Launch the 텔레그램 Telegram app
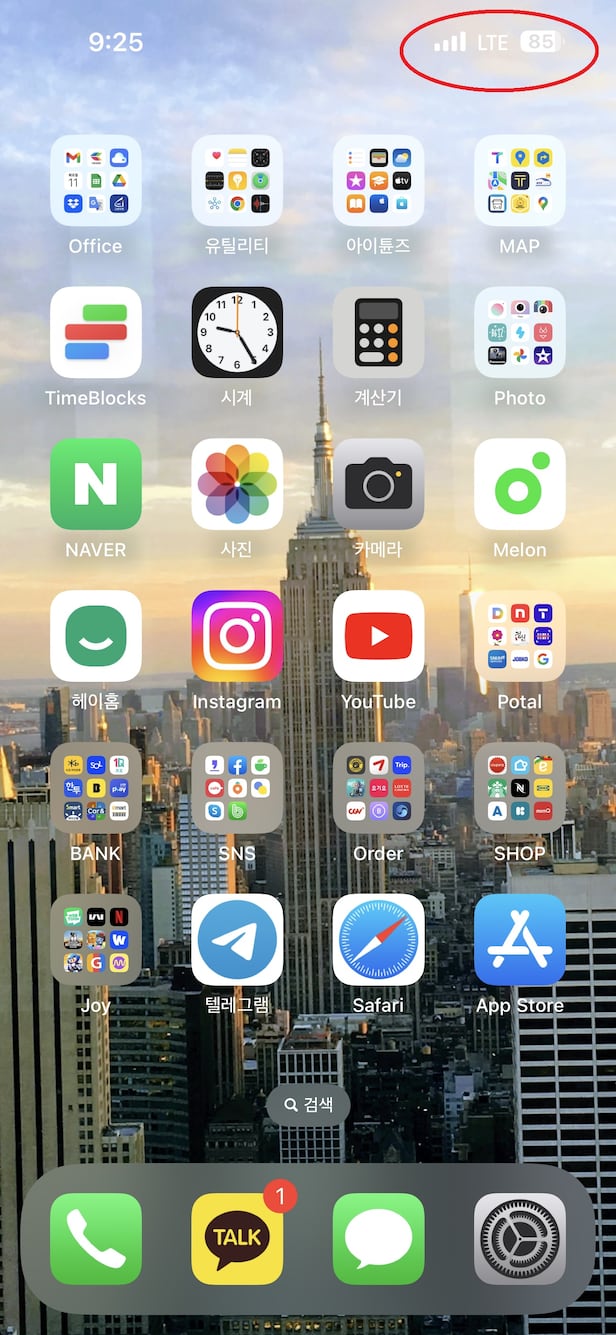 click(237, 940)
